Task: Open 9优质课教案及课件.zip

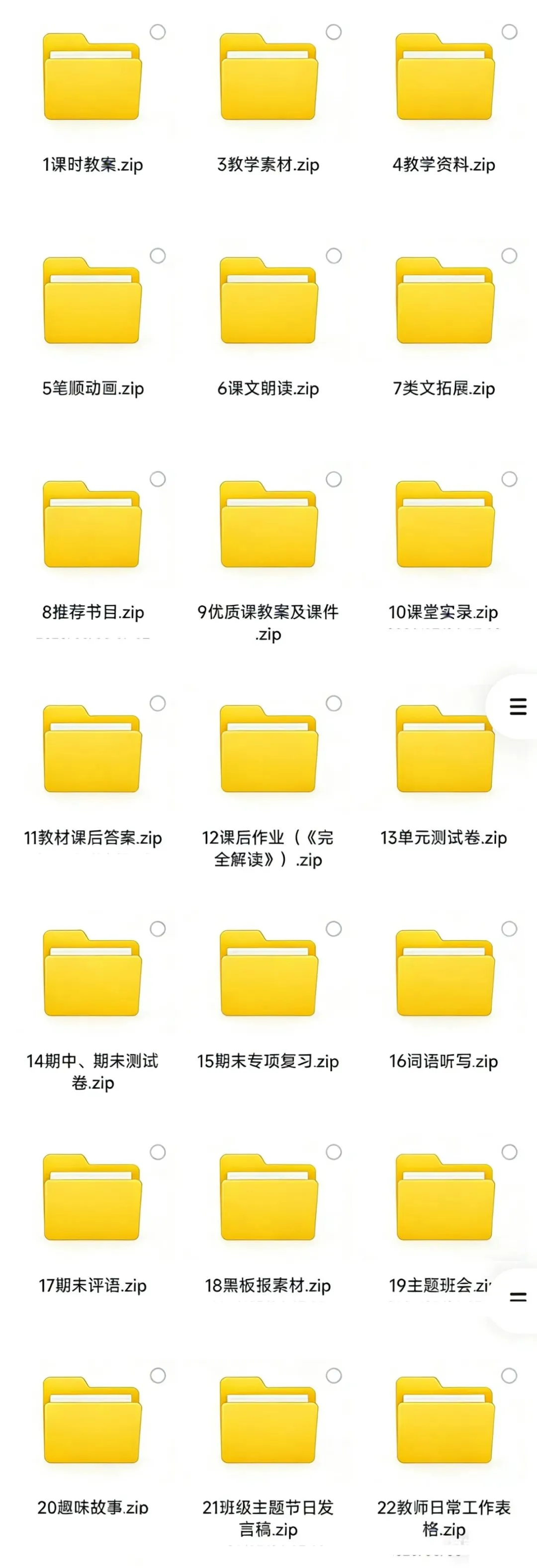Action: pyautogui.click(x=268, y=525)
